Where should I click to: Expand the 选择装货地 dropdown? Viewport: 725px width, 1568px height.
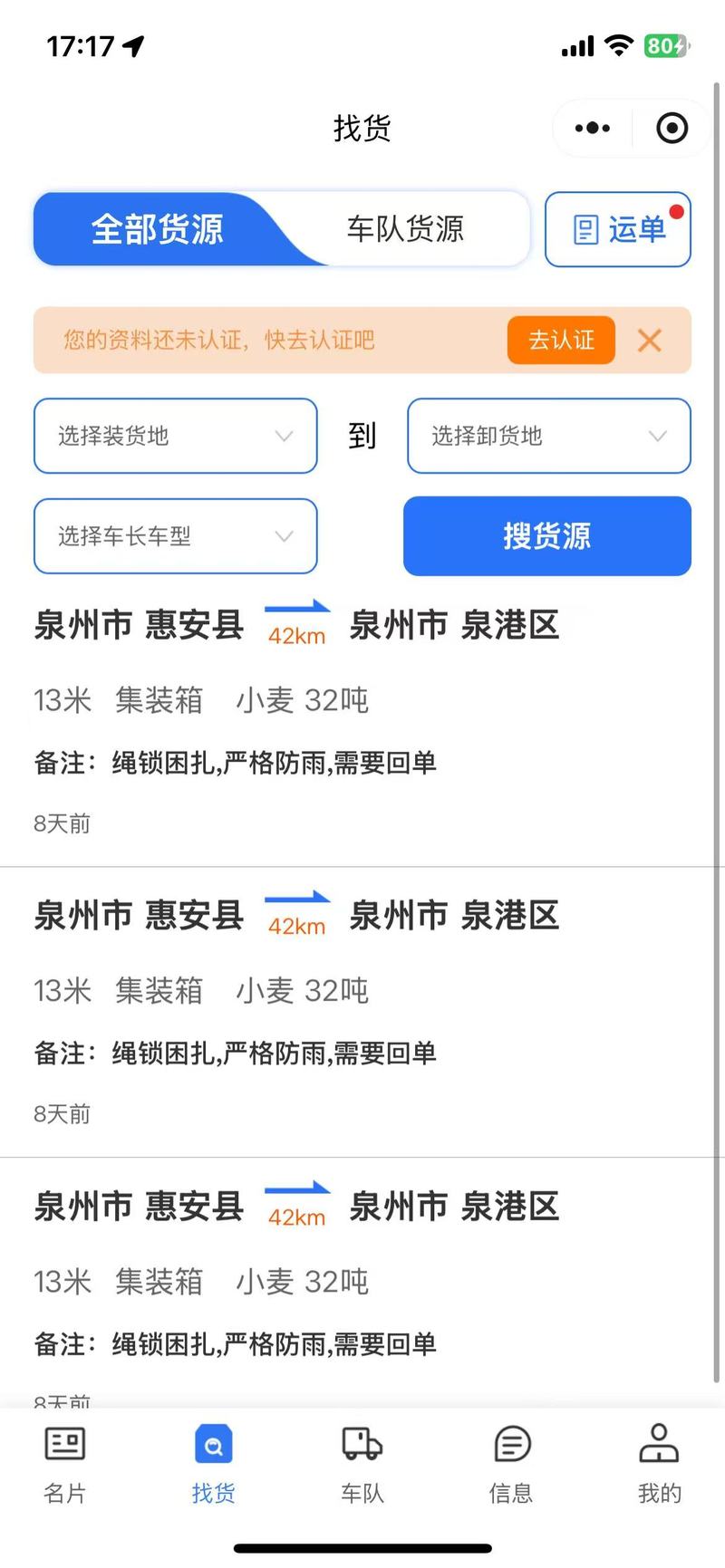tap(176, 436)
